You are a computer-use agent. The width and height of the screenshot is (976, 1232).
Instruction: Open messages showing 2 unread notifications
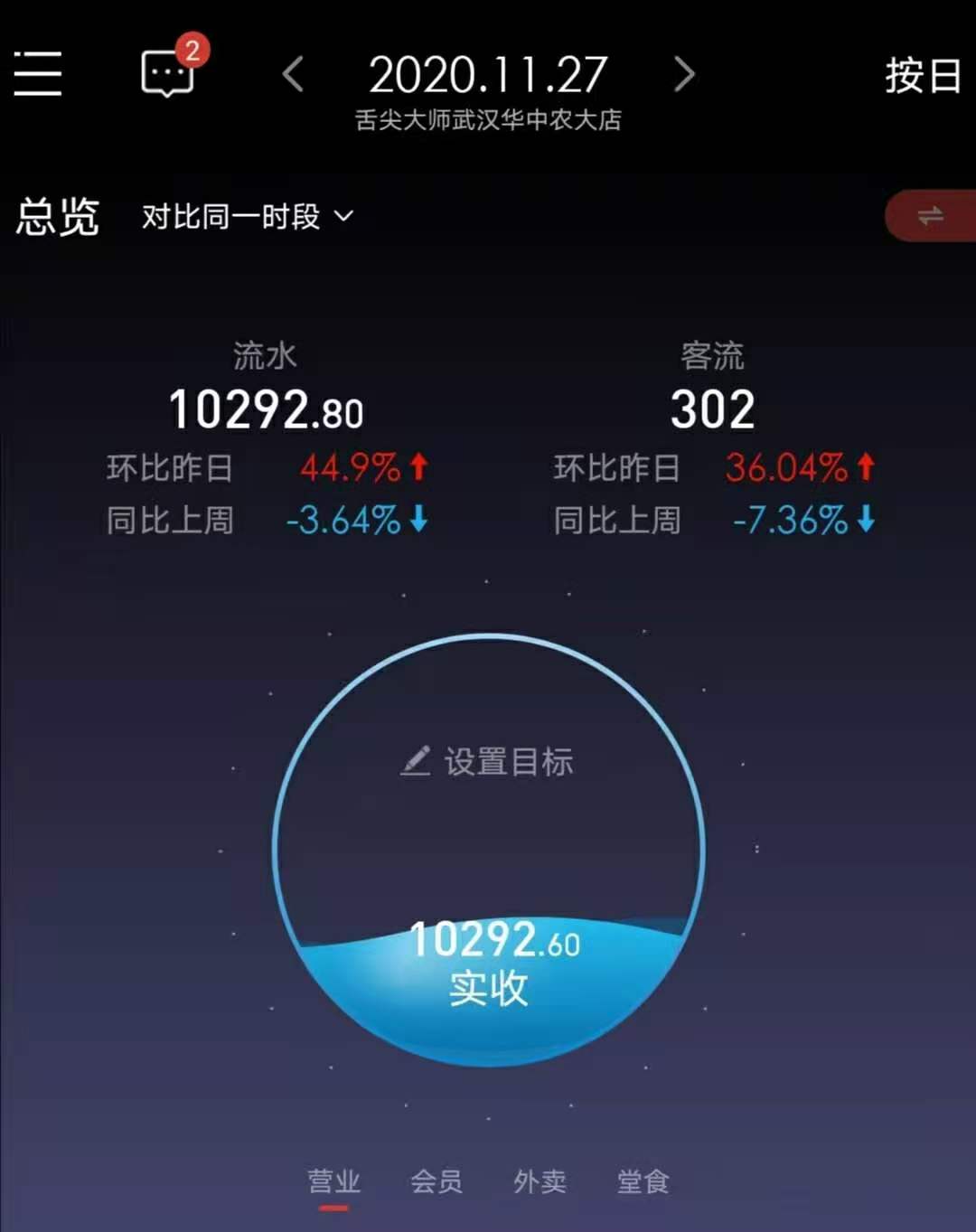tap(167, 74)
